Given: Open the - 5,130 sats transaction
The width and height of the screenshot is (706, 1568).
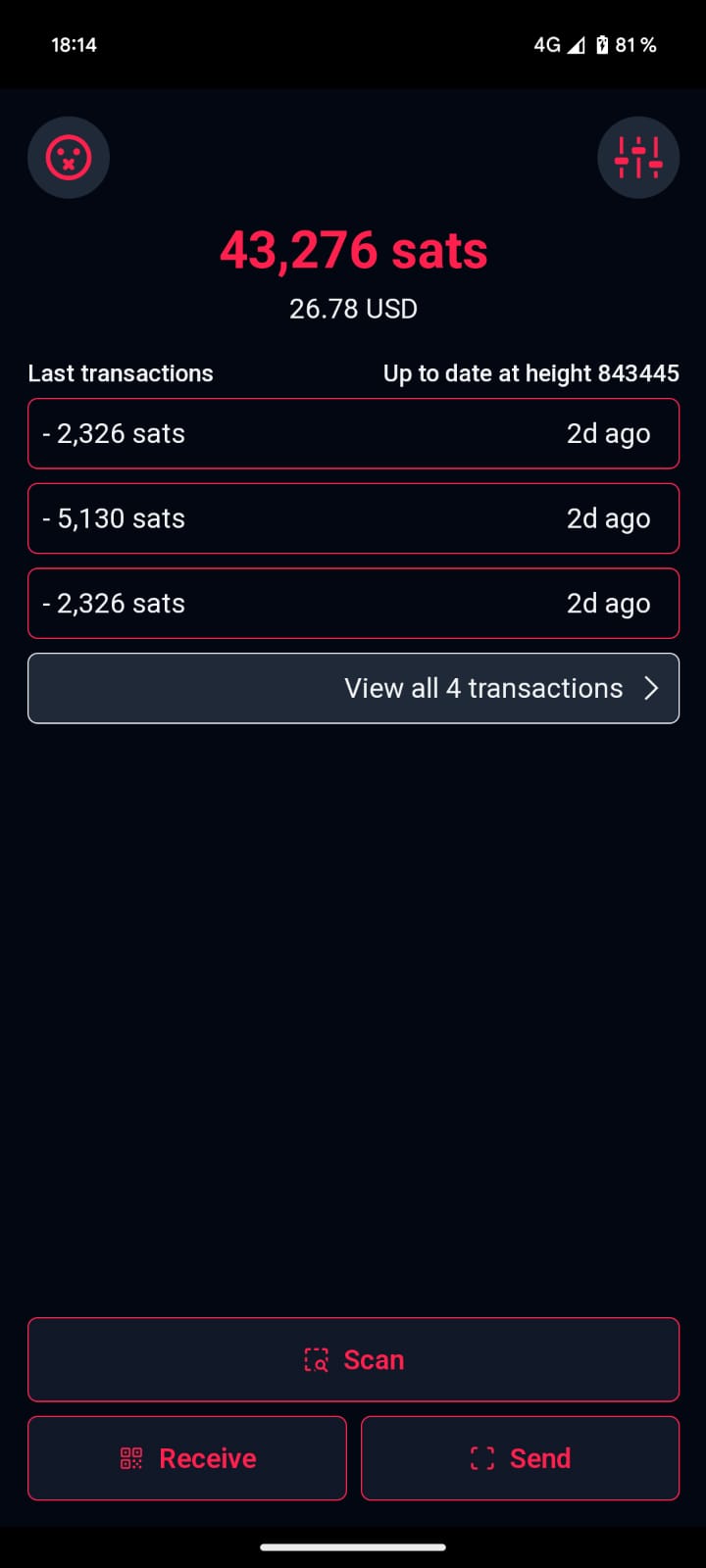Looking at the screenshot, I should [353, 518].
